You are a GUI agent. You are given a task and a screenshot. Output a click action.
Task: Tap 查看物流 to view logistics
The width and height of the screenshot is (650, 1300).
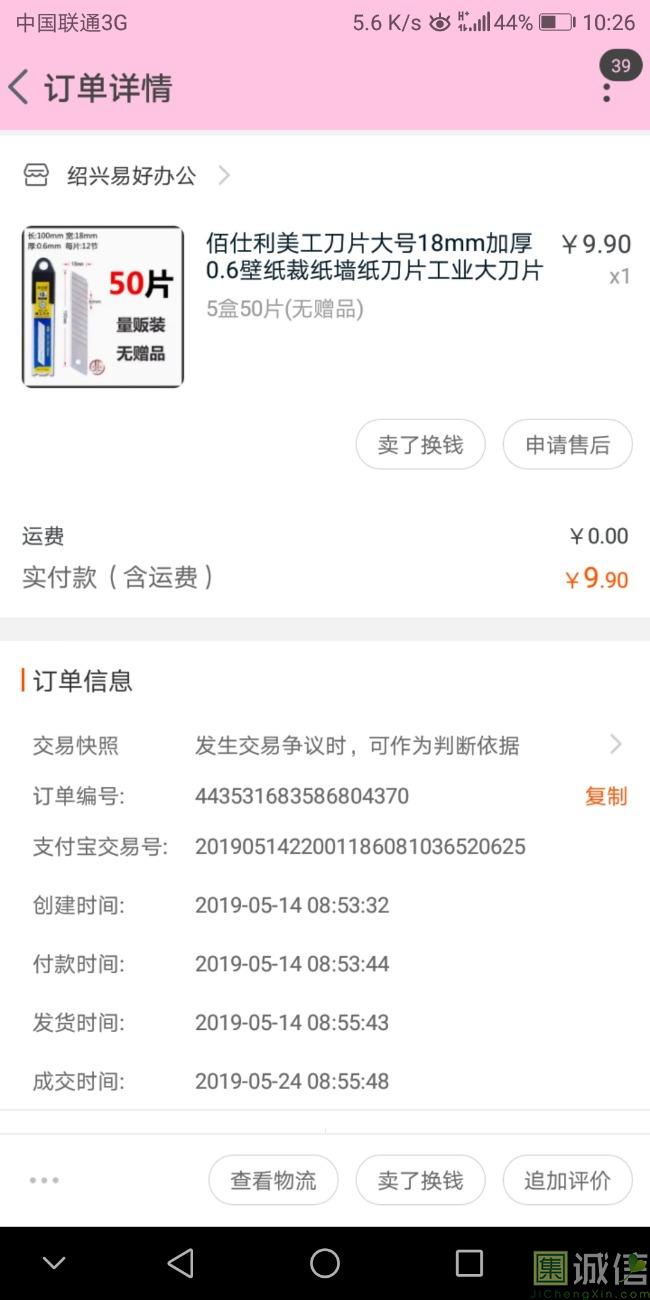pos(273,1181)
